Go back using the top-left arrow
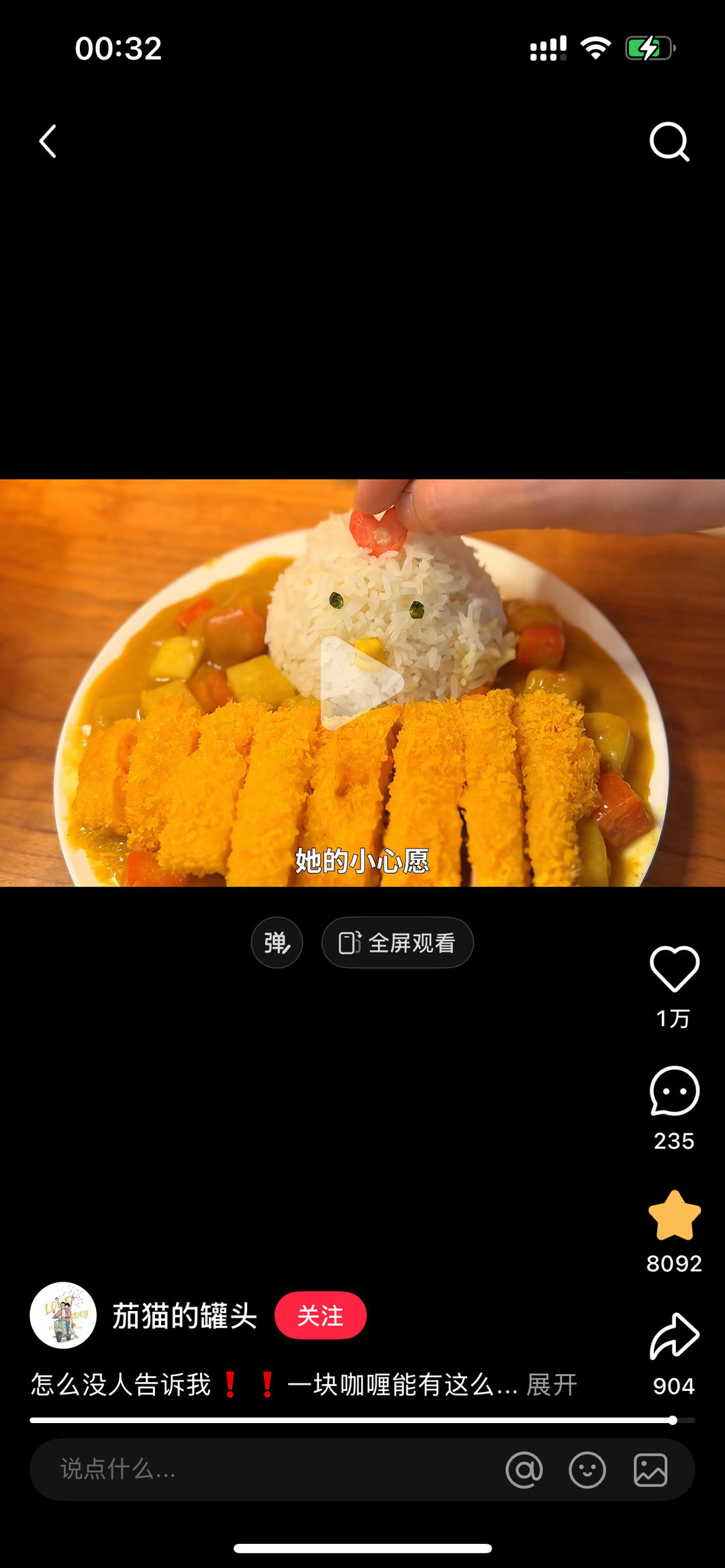This screenshot has width=725, height=1568. [48, 142]
